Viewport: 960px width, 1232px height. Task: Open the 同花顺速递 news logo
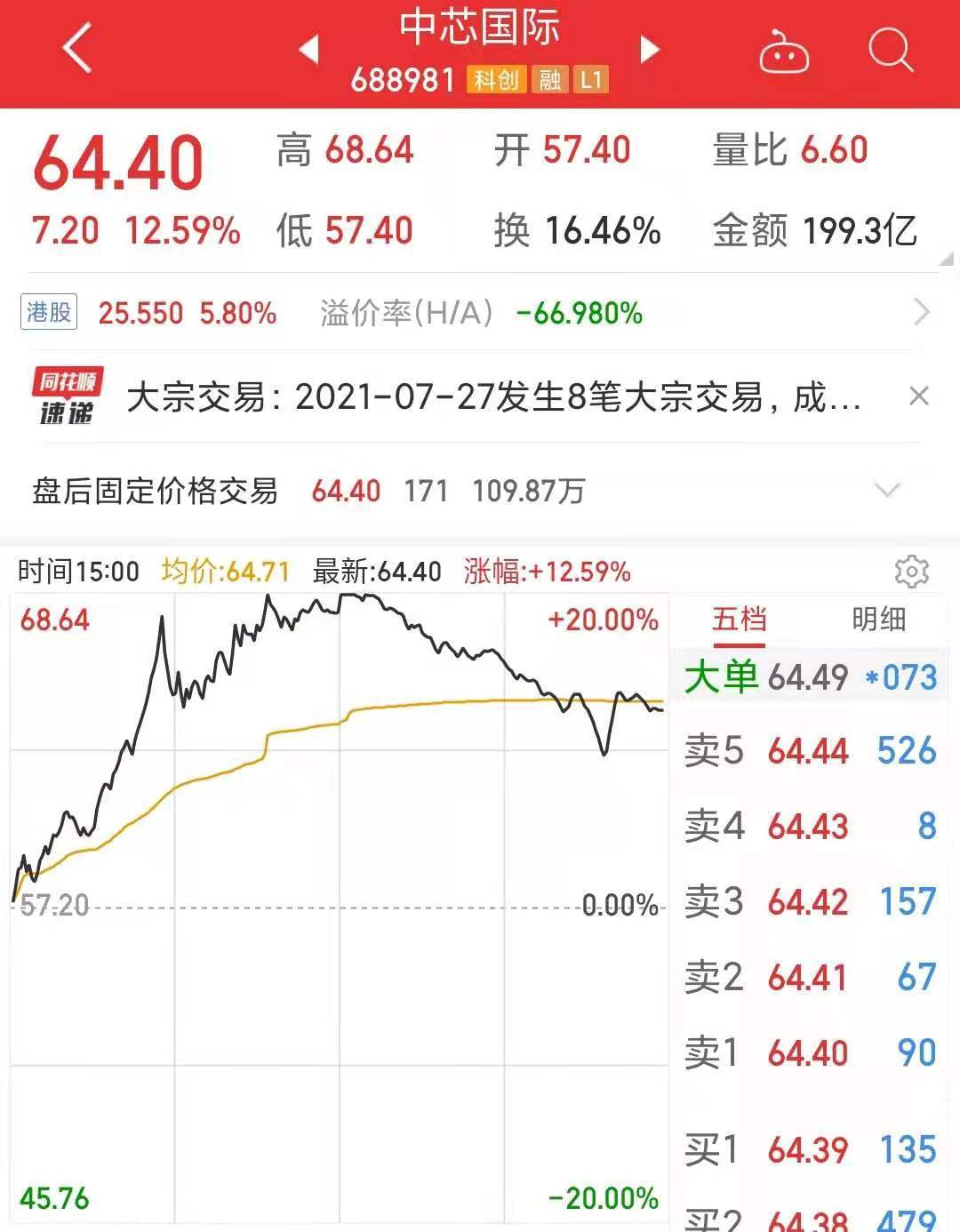(x=69, y=396)
